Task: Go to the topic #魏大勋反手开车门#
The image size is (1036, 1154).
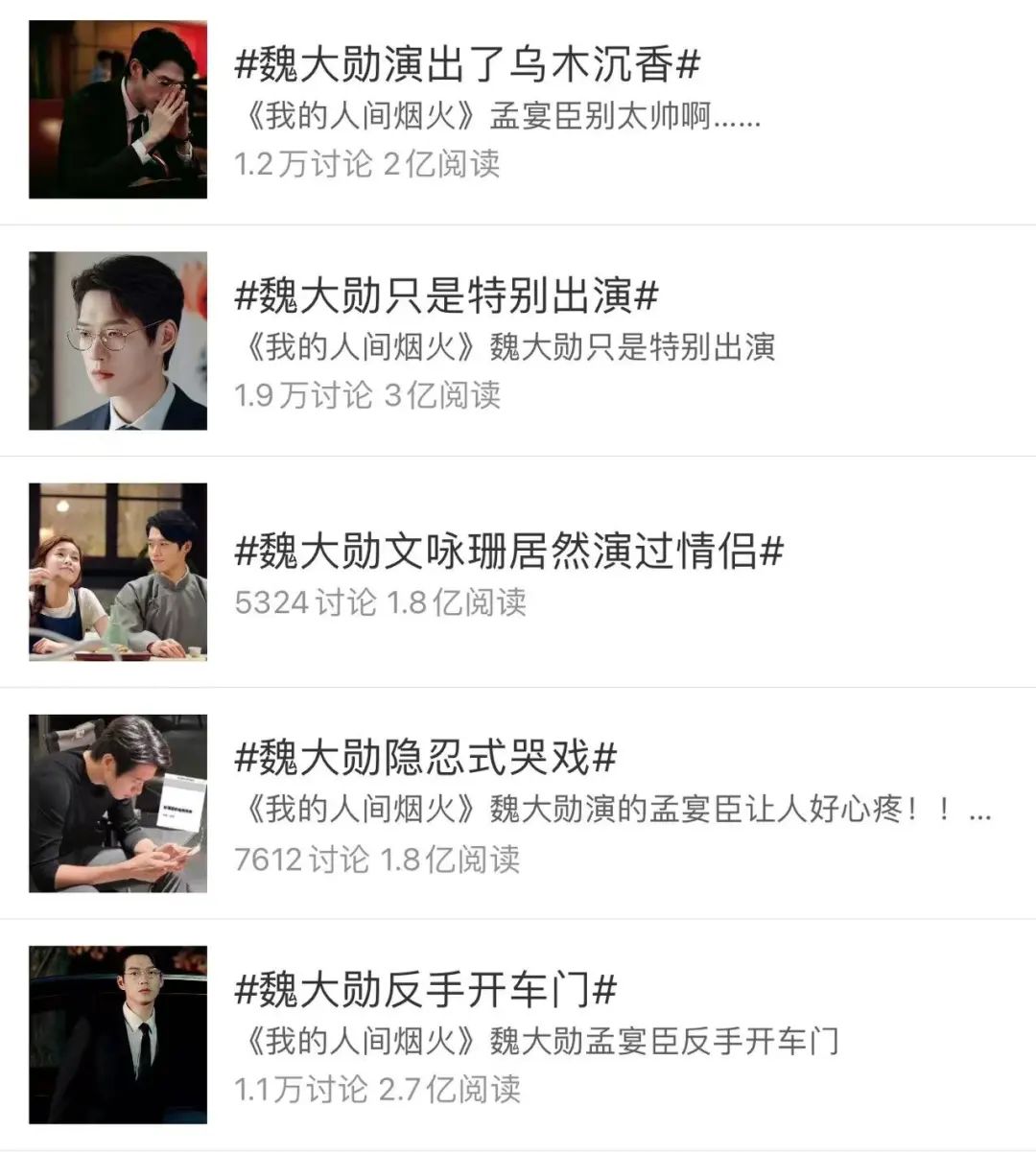Action: point(426,989)
